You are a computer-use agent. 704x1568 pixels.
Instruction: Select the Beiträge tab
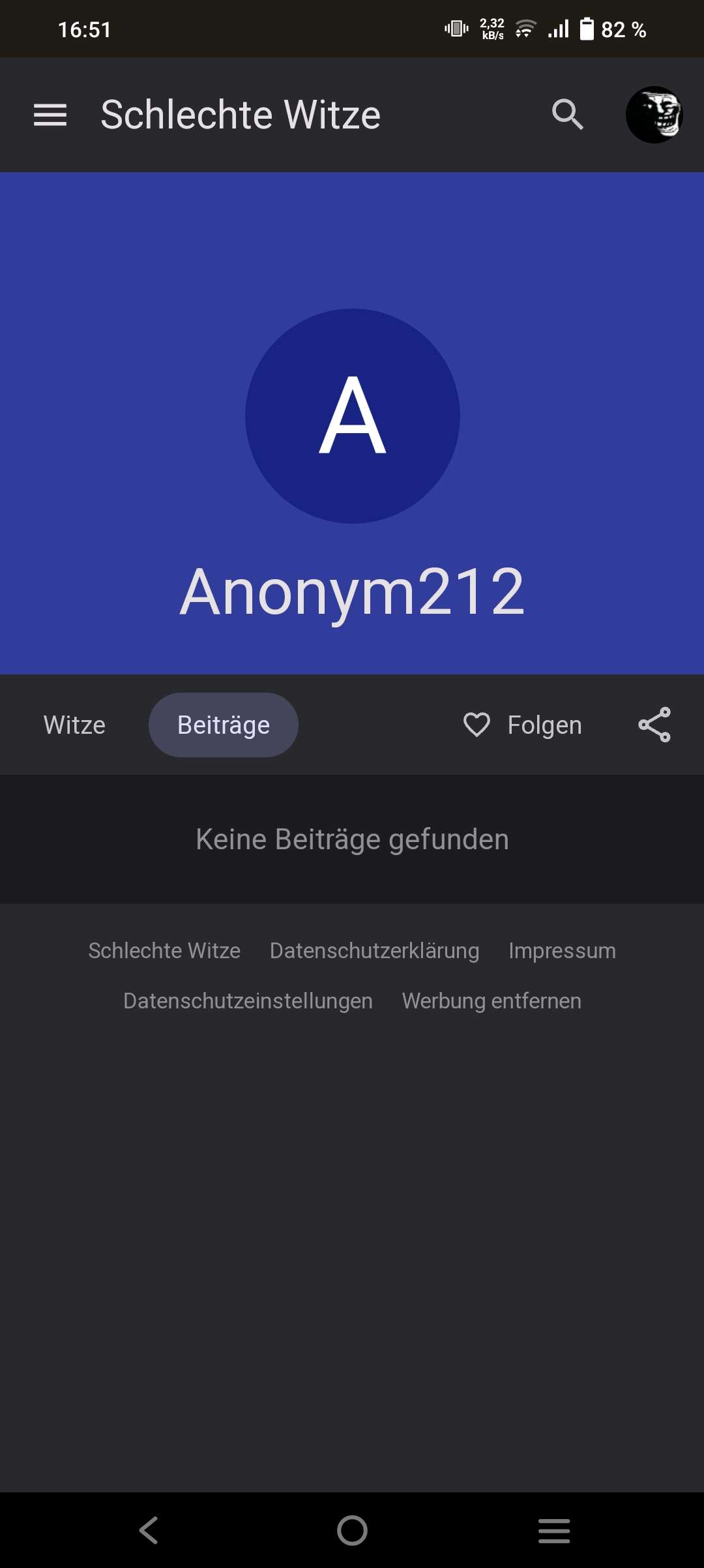(x=223, y=725)
